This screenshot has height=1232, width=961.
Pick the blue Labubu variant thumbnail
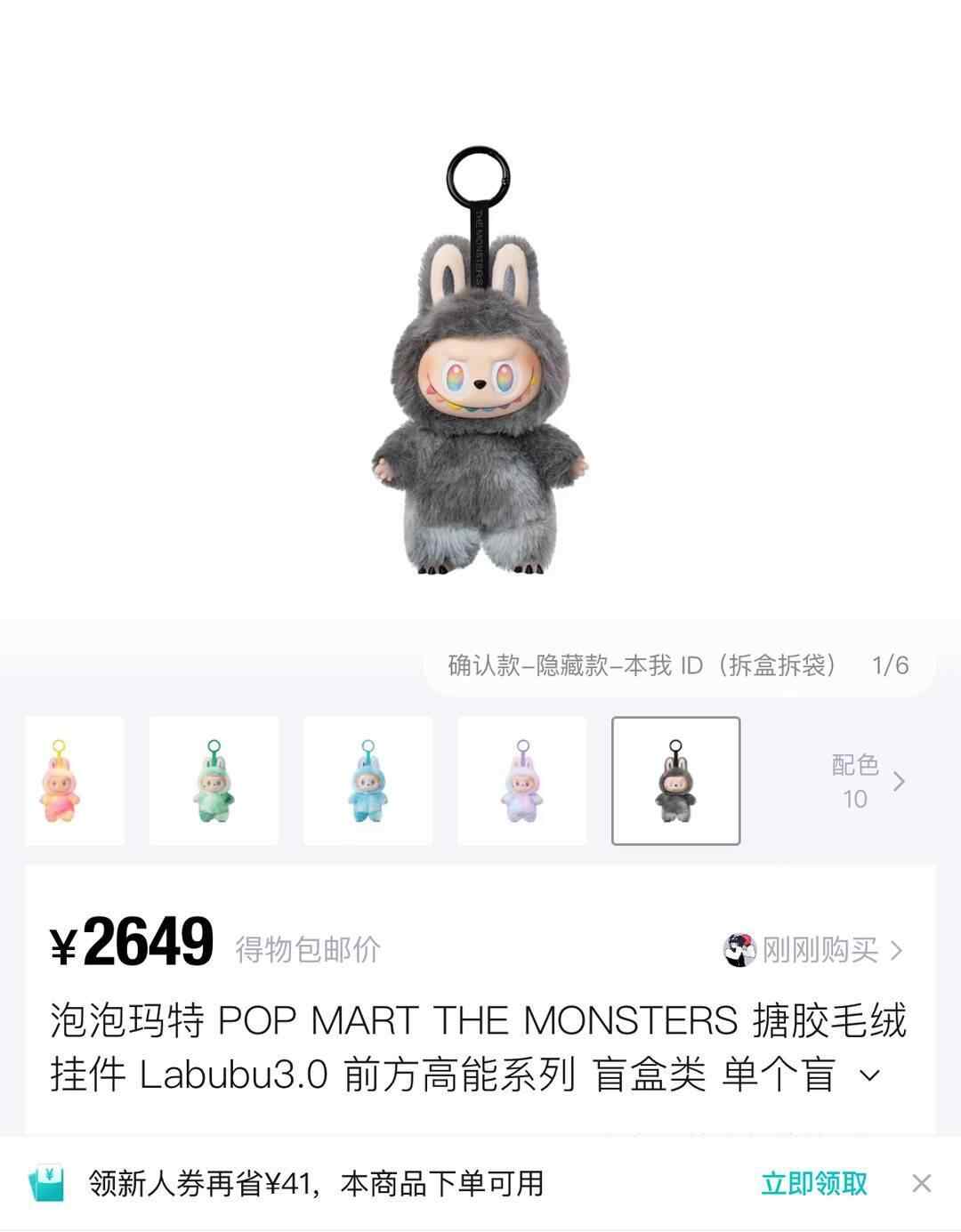(367, 780)
